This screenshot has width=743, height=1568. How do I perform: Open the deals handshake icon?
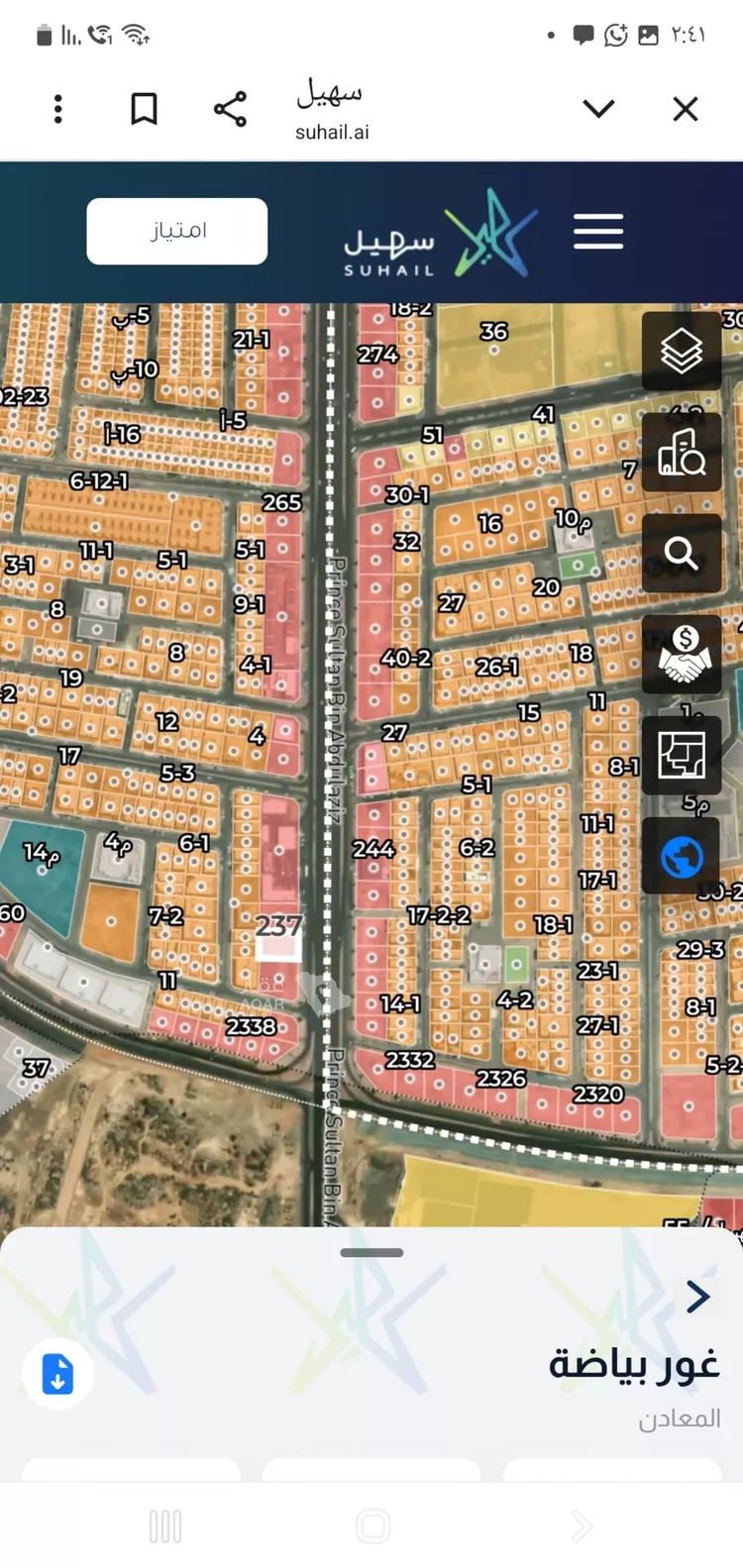click(682, 654)
